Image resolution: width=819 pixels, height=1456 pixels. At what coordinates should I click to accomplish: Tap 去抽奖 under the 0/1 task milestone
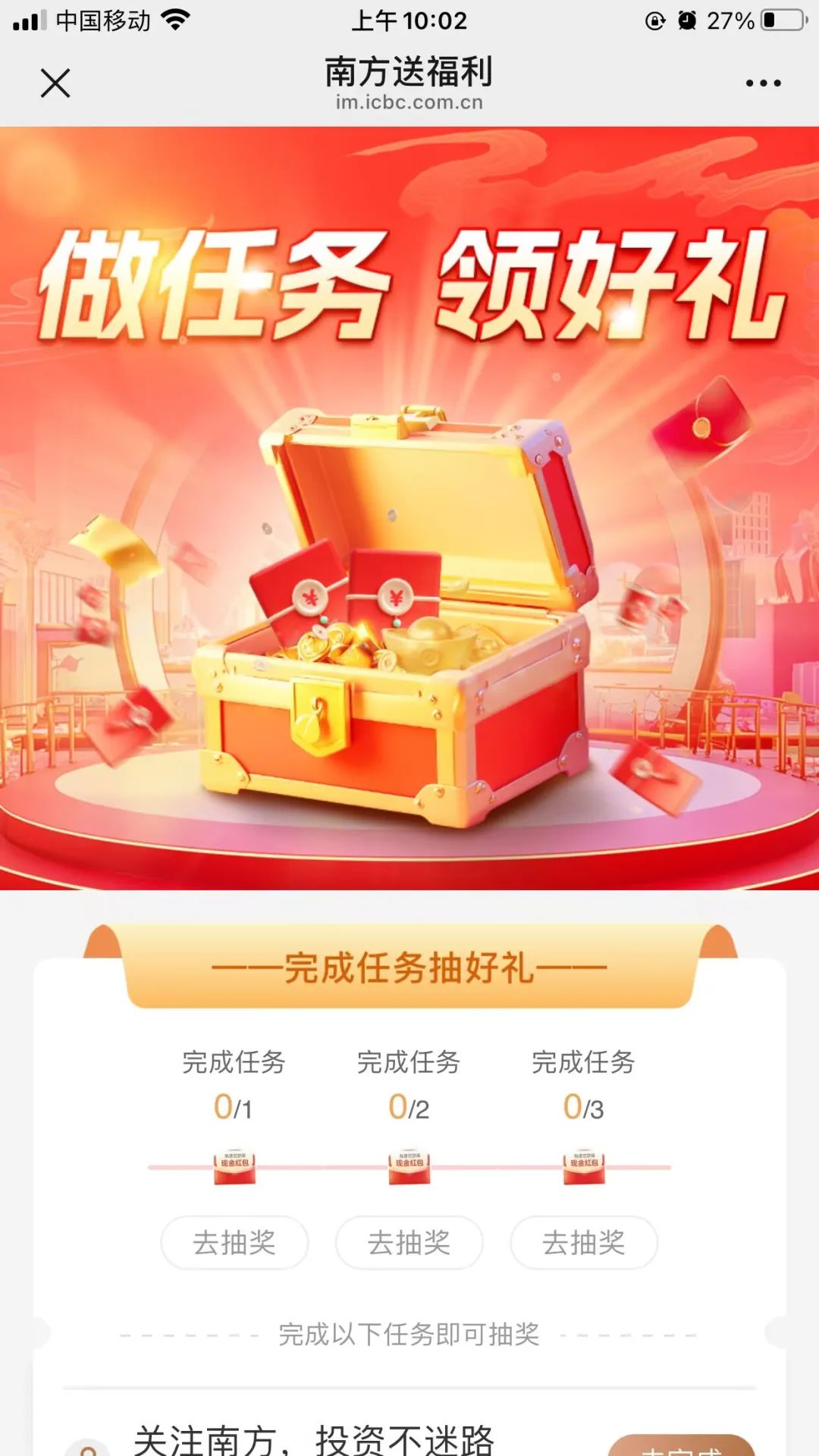pos(234,1242)
